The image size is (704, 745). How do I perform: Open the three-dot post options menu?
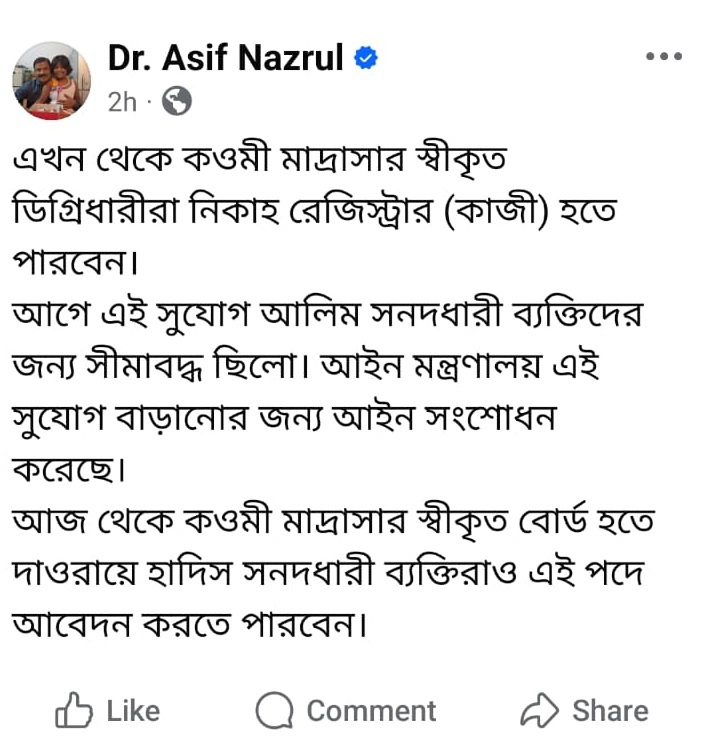click(663, 57)
